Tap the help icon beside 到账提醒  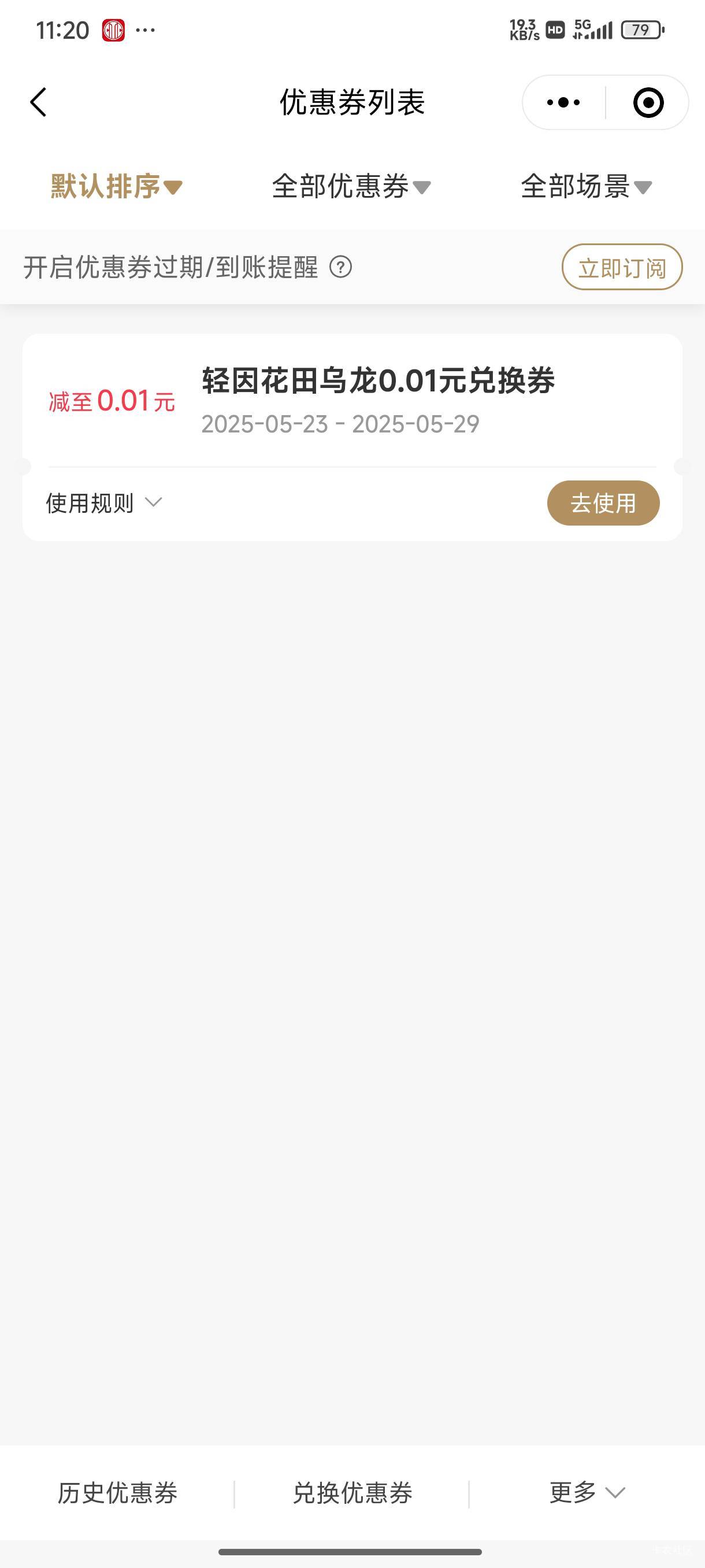(x=340, y=267)
